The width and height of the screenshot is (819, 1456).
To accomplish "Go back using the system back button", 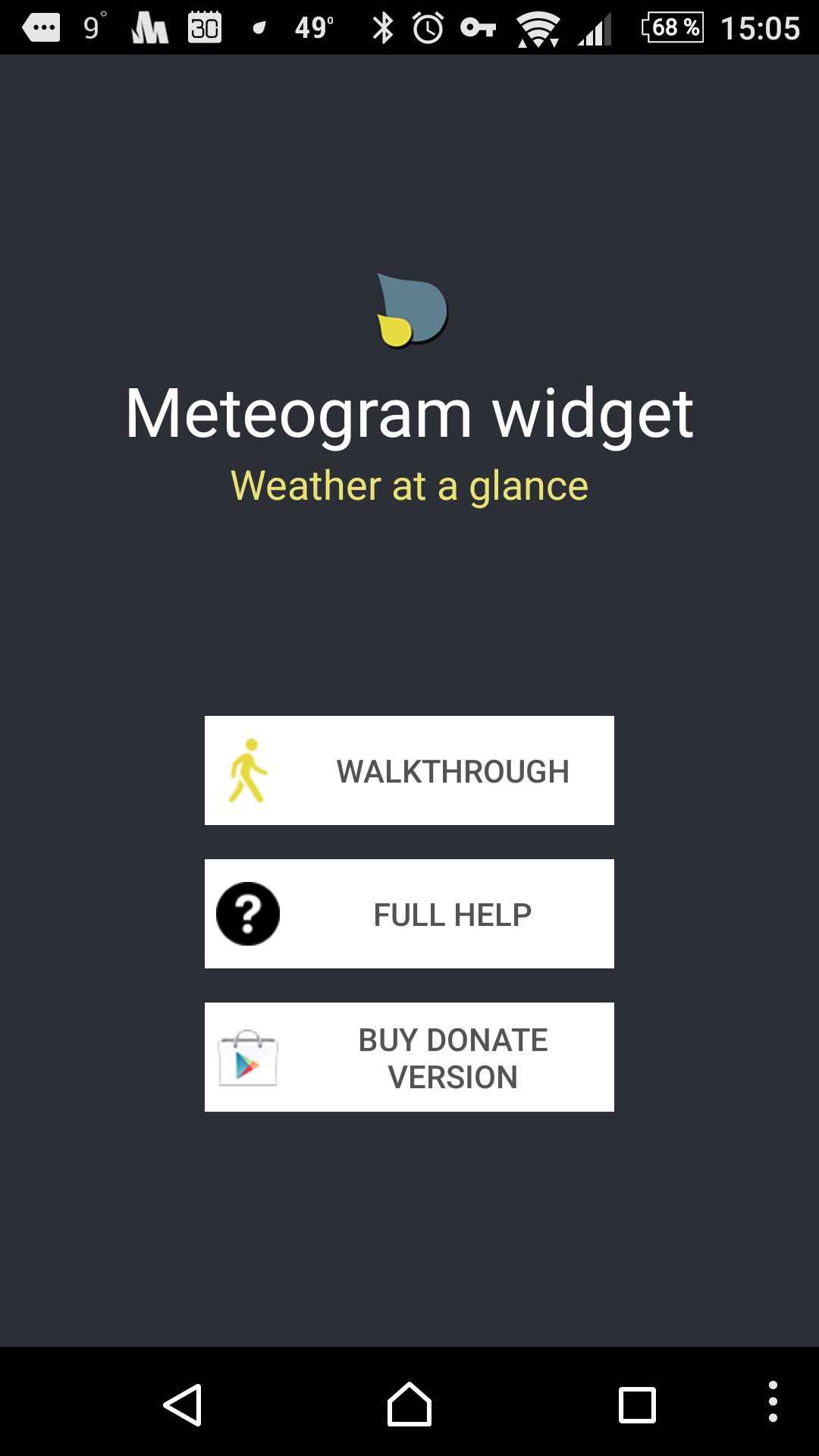I will point(183,1404).
